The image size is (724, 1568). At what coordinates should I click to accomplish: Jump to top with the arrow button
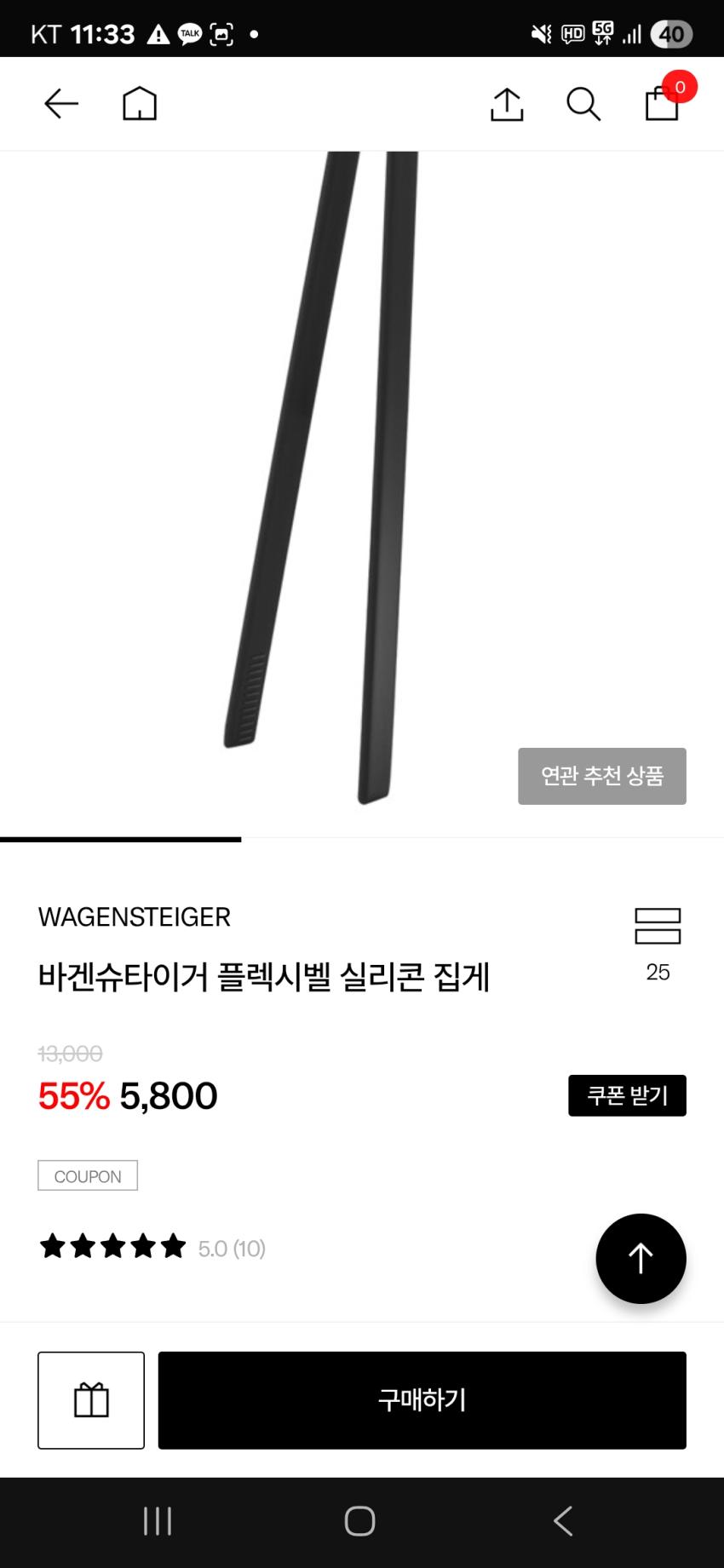641,1258
